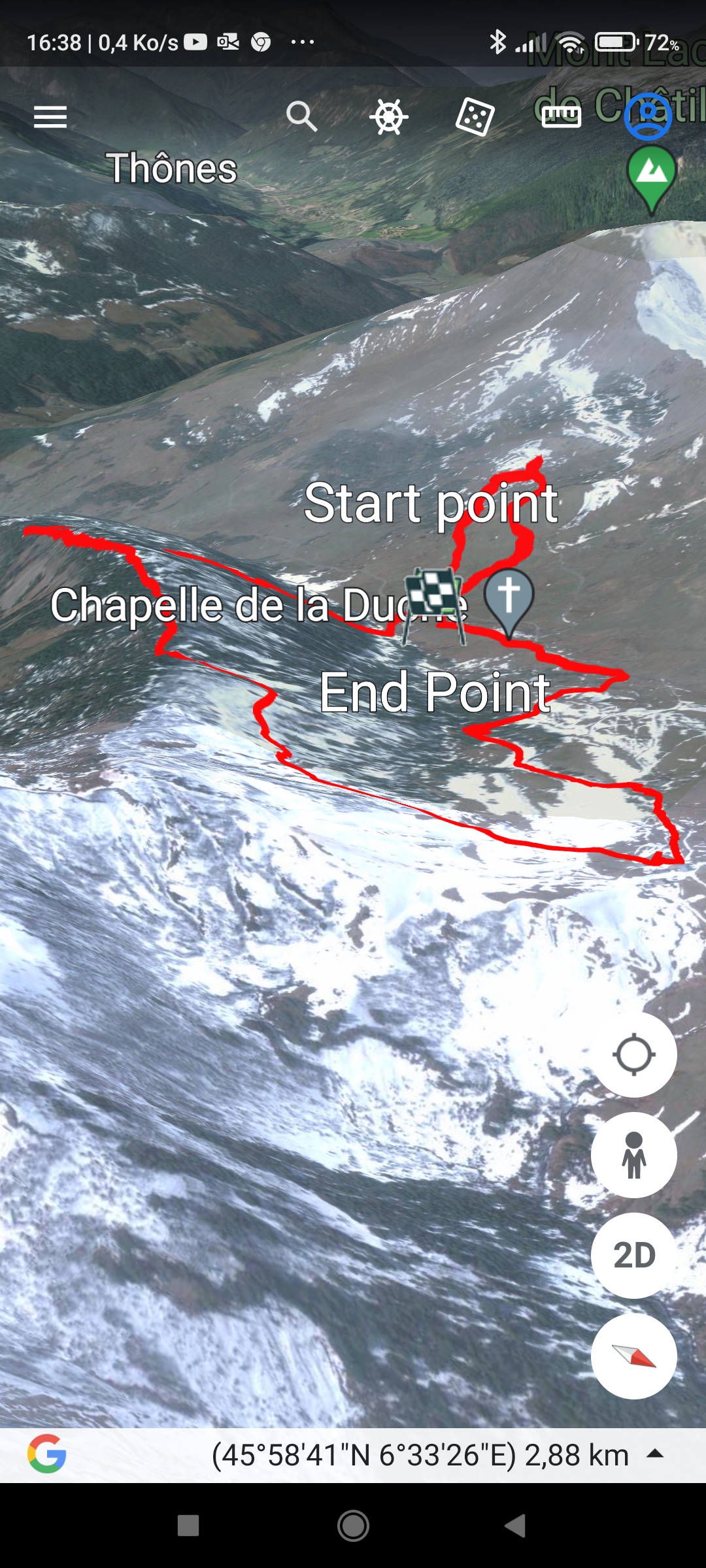Open Voyager ship wheel icon

(x=388, y=118)
